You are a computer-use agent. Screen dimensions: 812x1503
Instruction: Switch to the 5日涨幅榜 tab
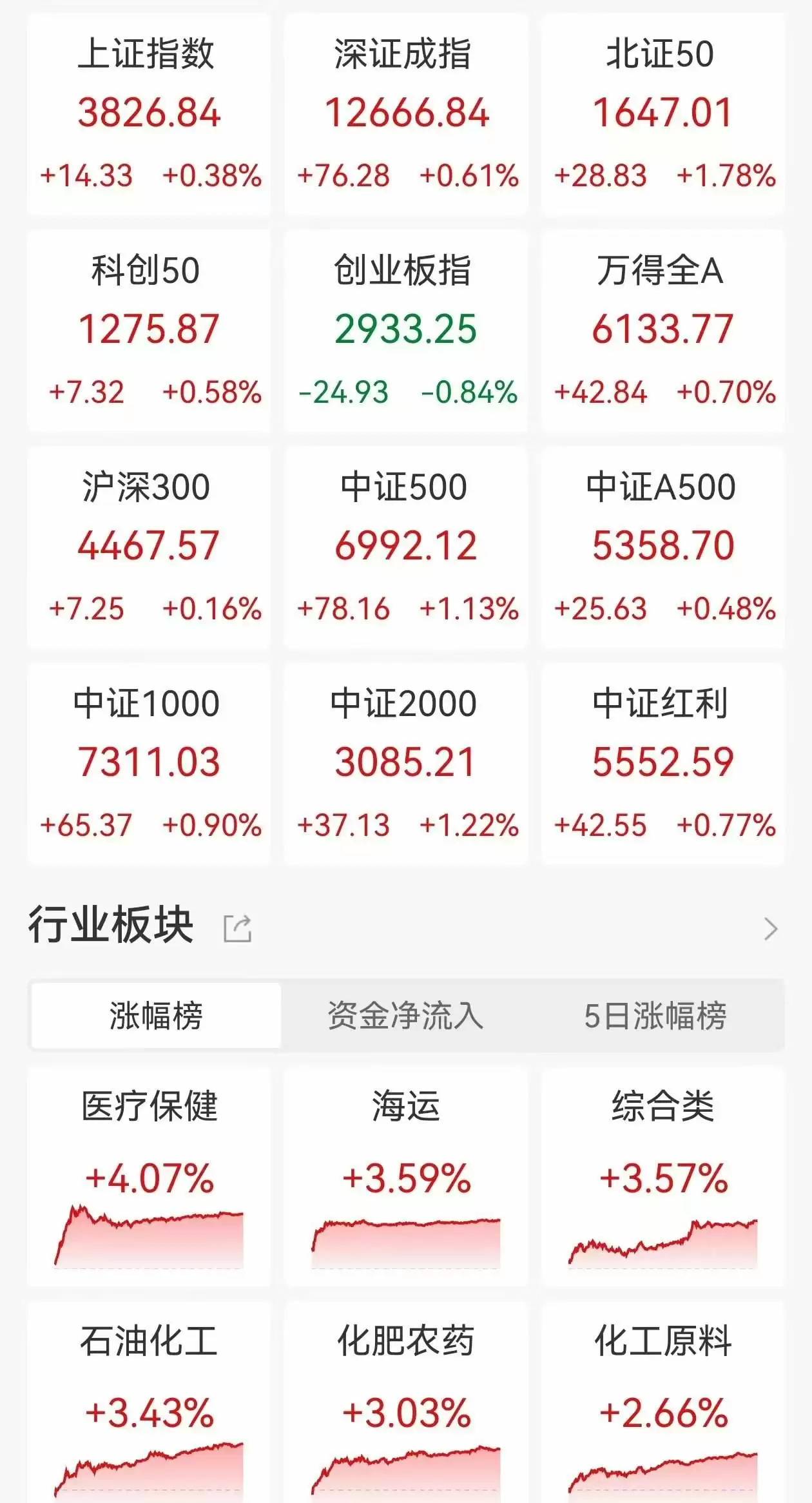point(655,1016)
